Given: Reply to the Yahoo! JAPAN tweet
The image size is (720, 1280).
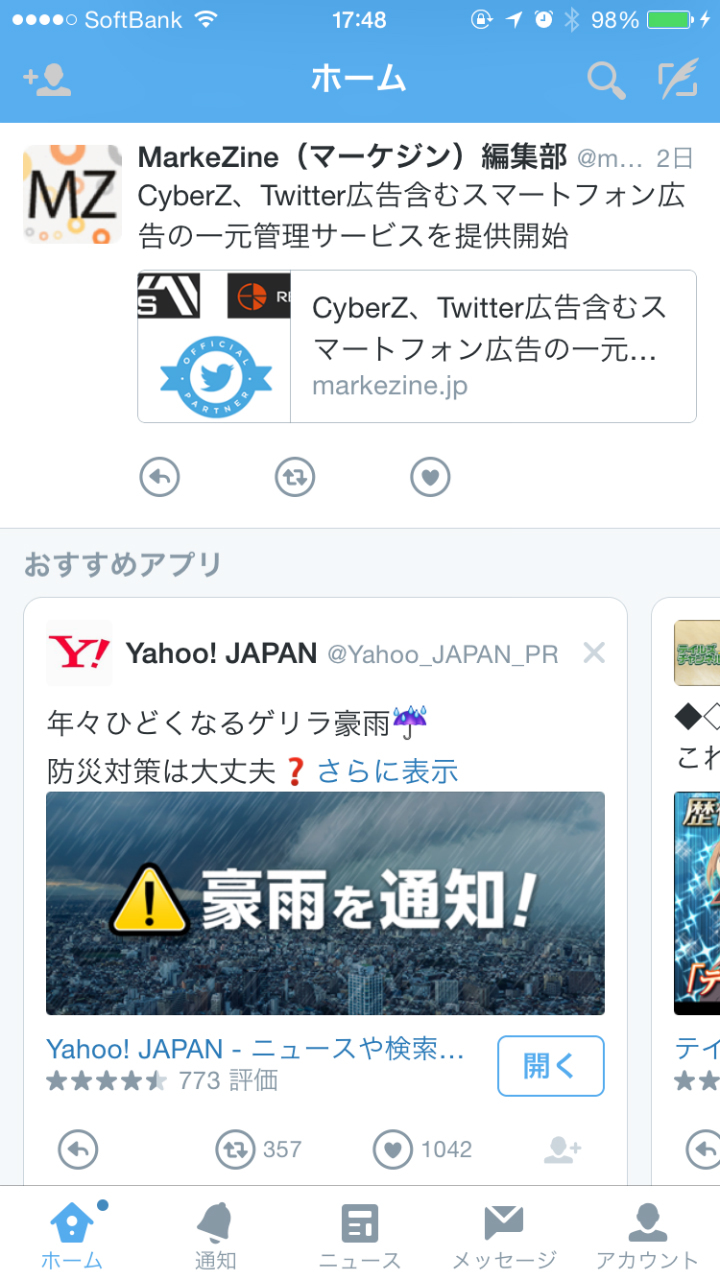Looking at the screenshot, I should tap(78, 1149).
